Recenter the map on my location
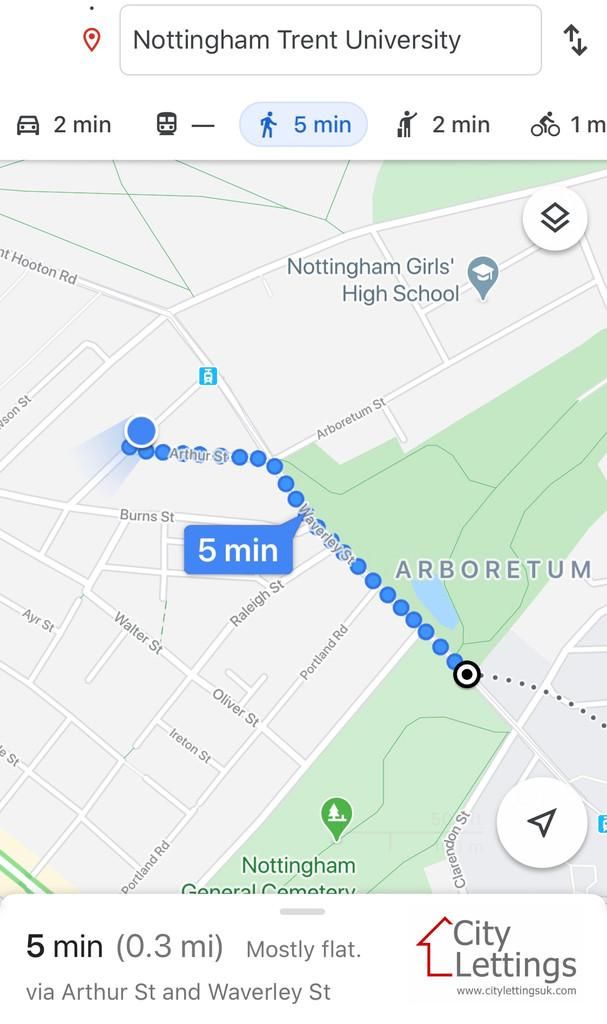Image resolution: width=607 pixels, height=1024 pixels. click(x=541, y=823)
